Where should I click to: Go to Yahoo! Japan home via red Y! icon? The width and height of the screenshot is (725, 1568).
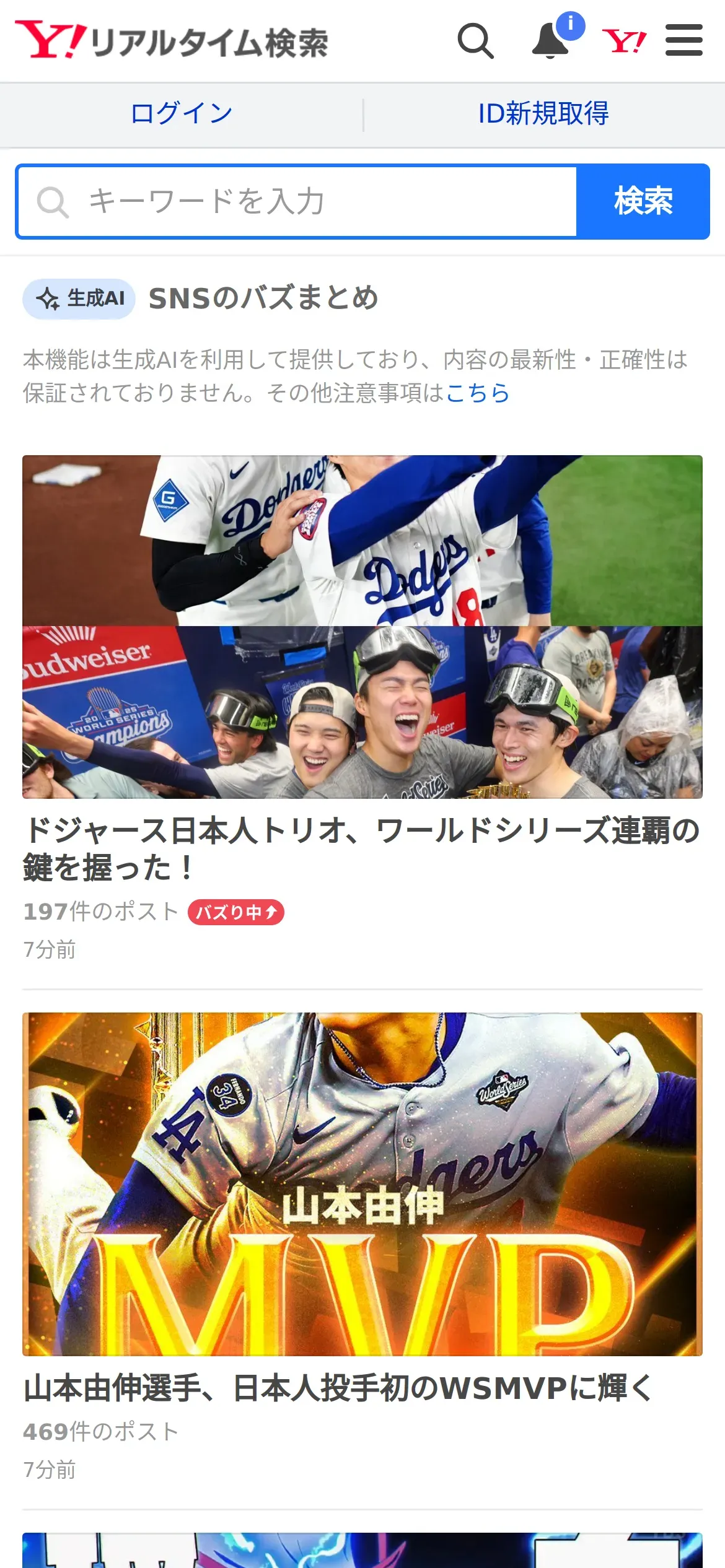click(x=623, y=41)
